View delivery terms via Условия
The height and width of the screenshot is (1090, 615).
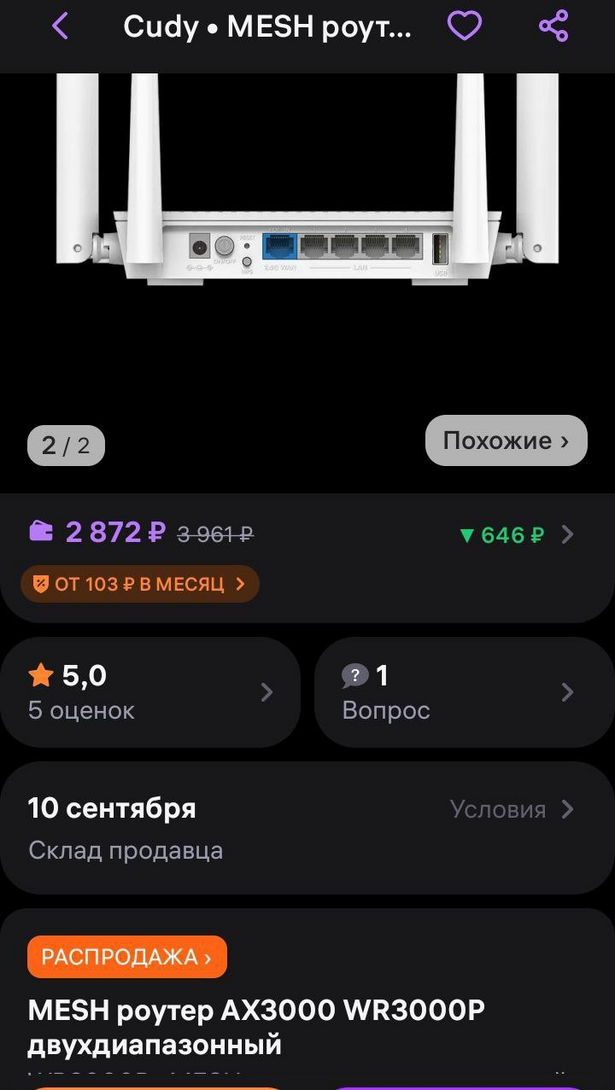click(511, 809)
